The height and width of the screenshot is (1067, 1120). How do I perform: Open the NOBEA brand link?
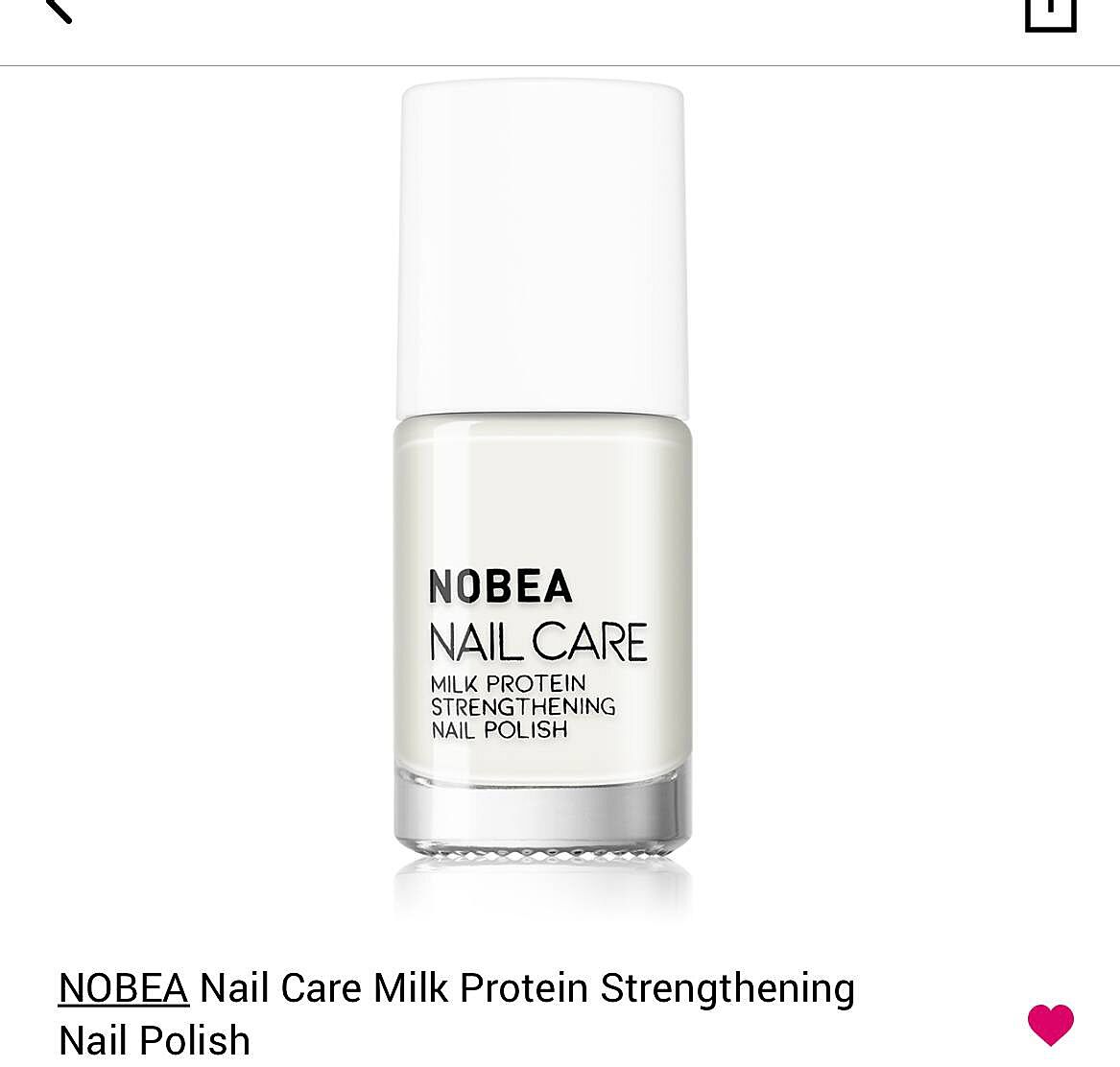(x=123, y=988)
